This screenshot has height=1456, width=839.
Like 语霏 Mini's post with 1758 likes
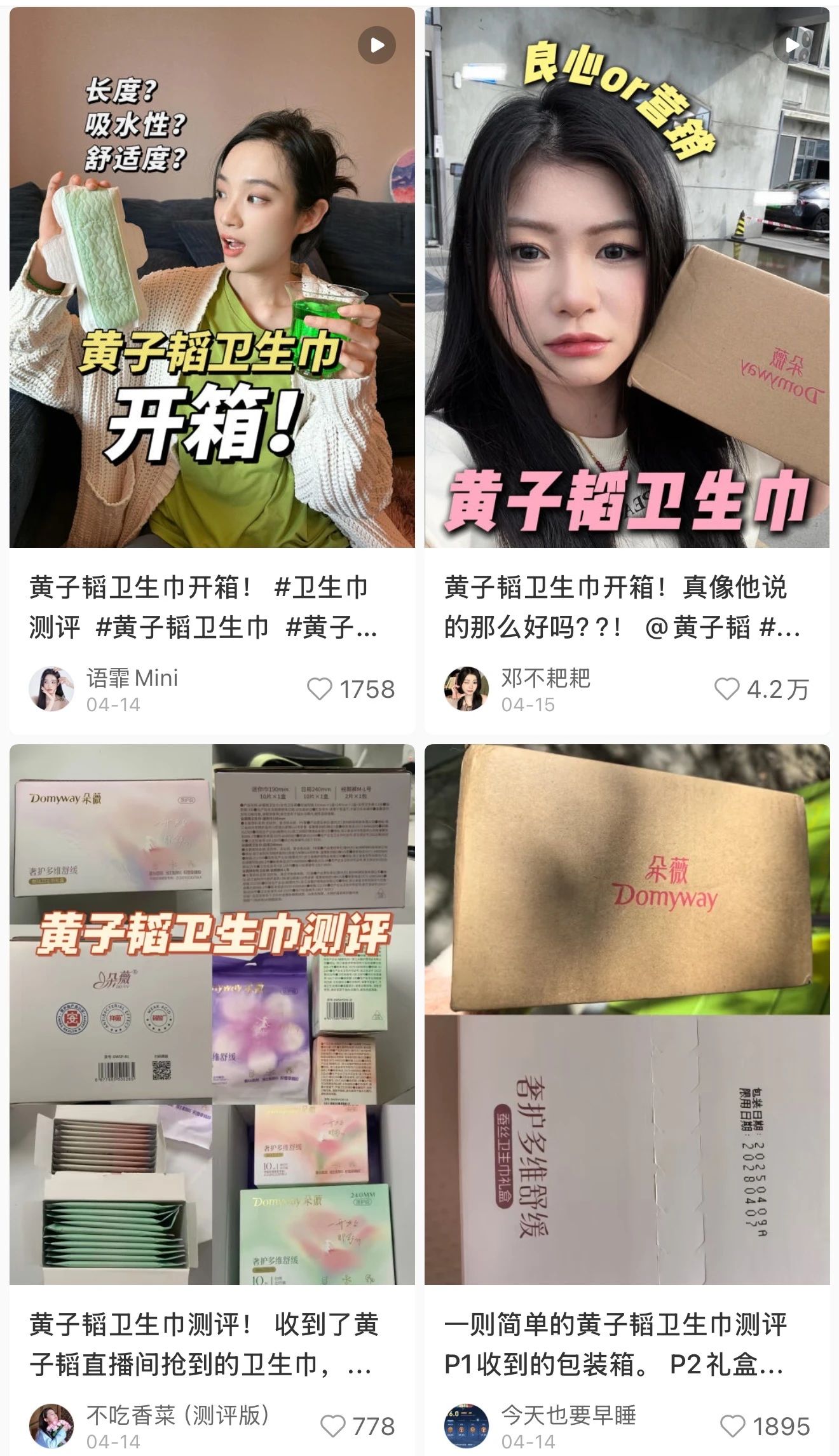click(x=320, y=689)
